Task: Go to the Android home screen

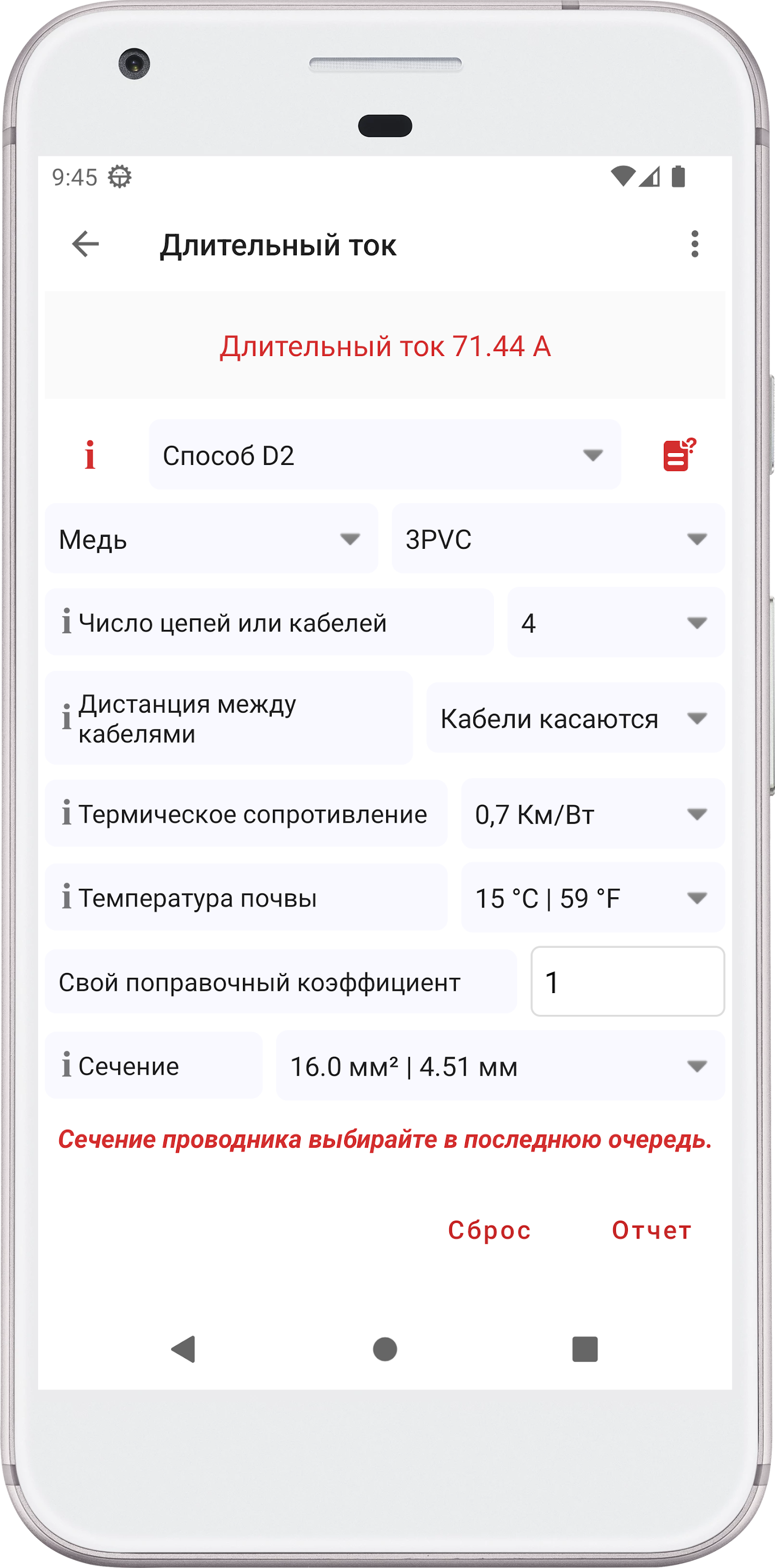Action: (385, 1350)
